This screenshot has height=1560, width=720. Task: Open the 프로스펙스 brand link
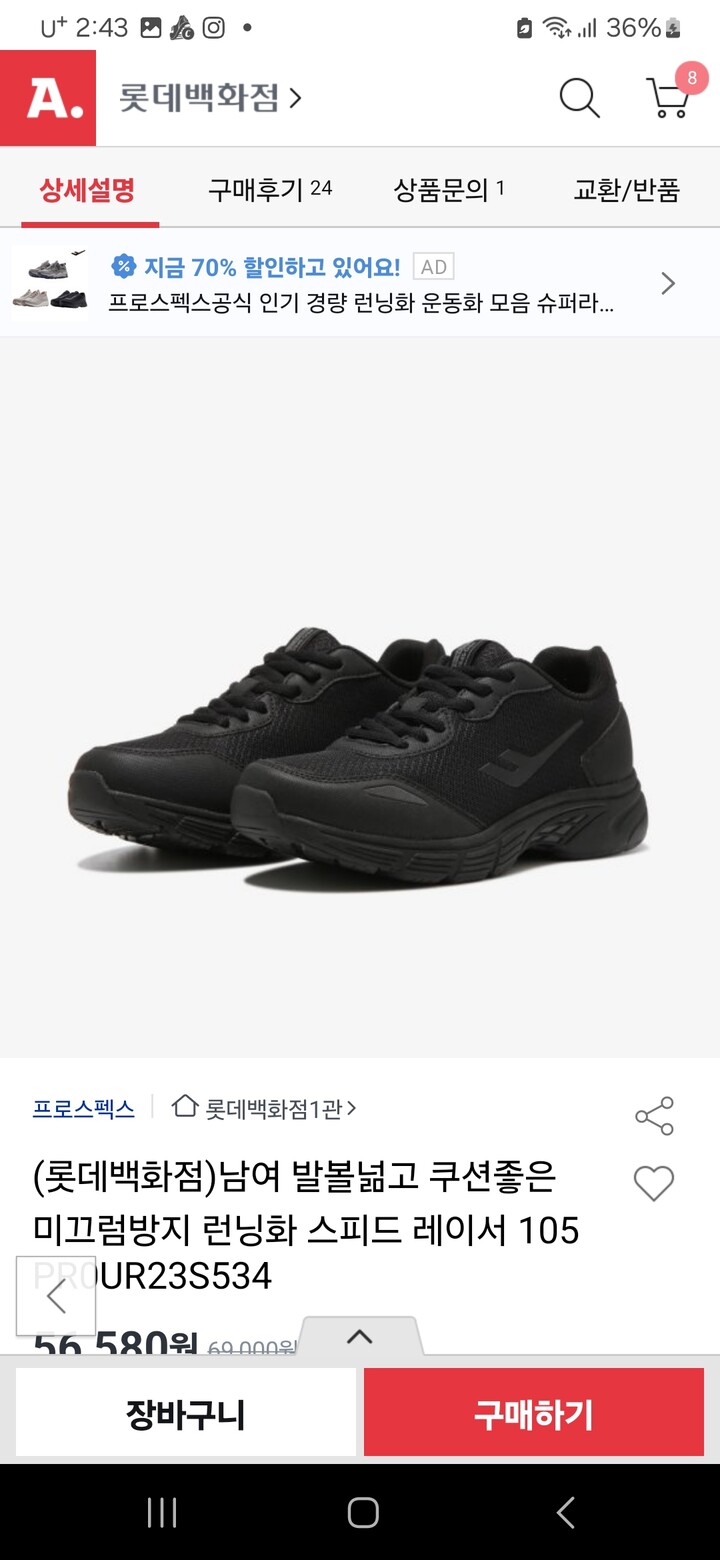point(83,1109)
